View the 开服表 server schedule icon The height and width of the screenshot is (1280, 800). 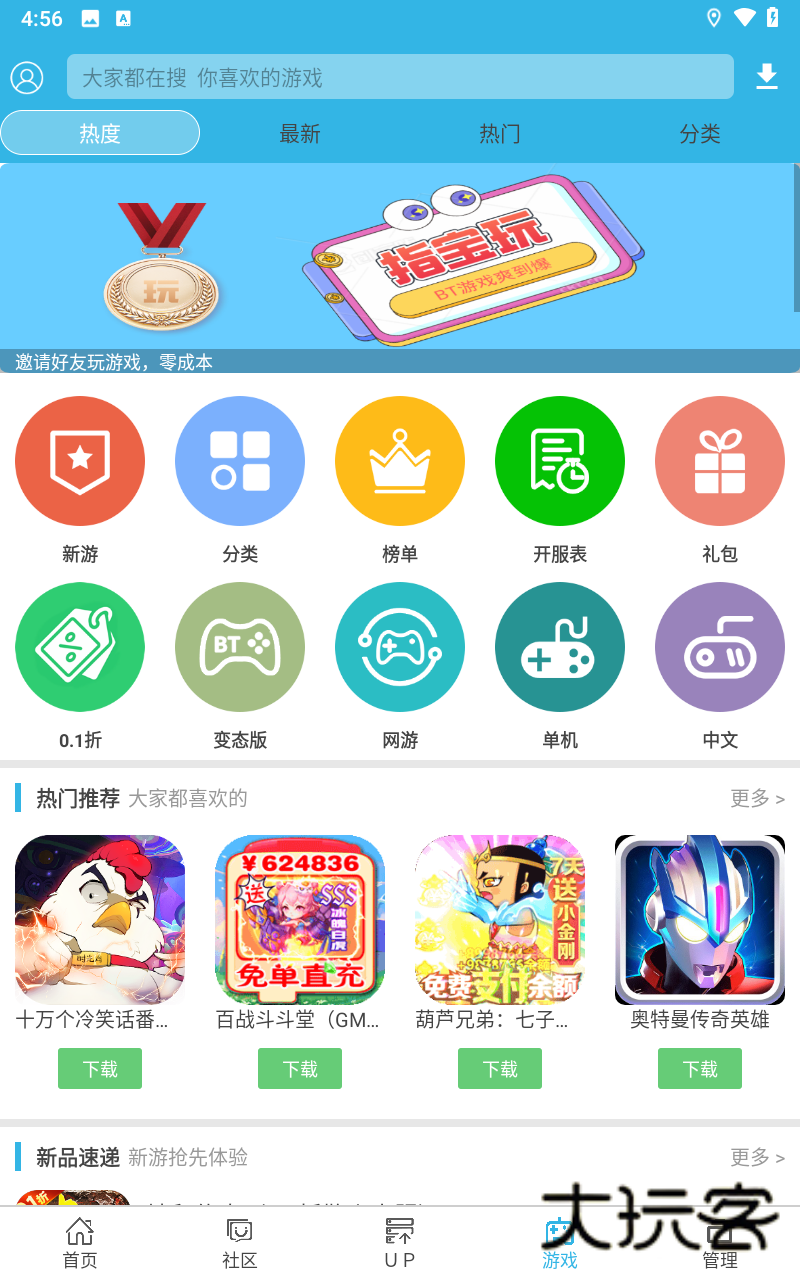[x=560, y=460]
